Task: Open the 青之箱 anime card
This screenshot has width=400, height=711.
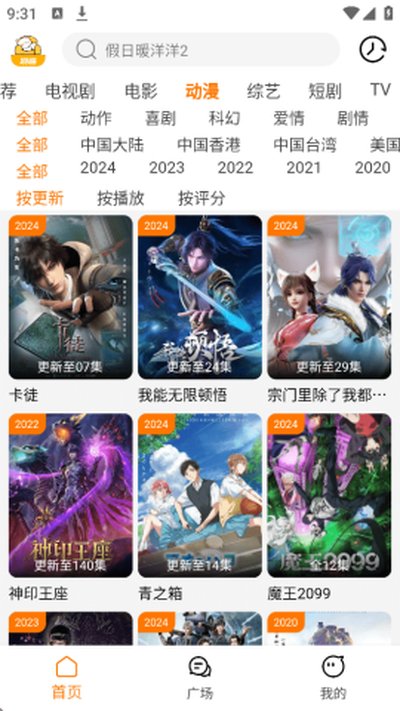Action: [x=200, y=507]
